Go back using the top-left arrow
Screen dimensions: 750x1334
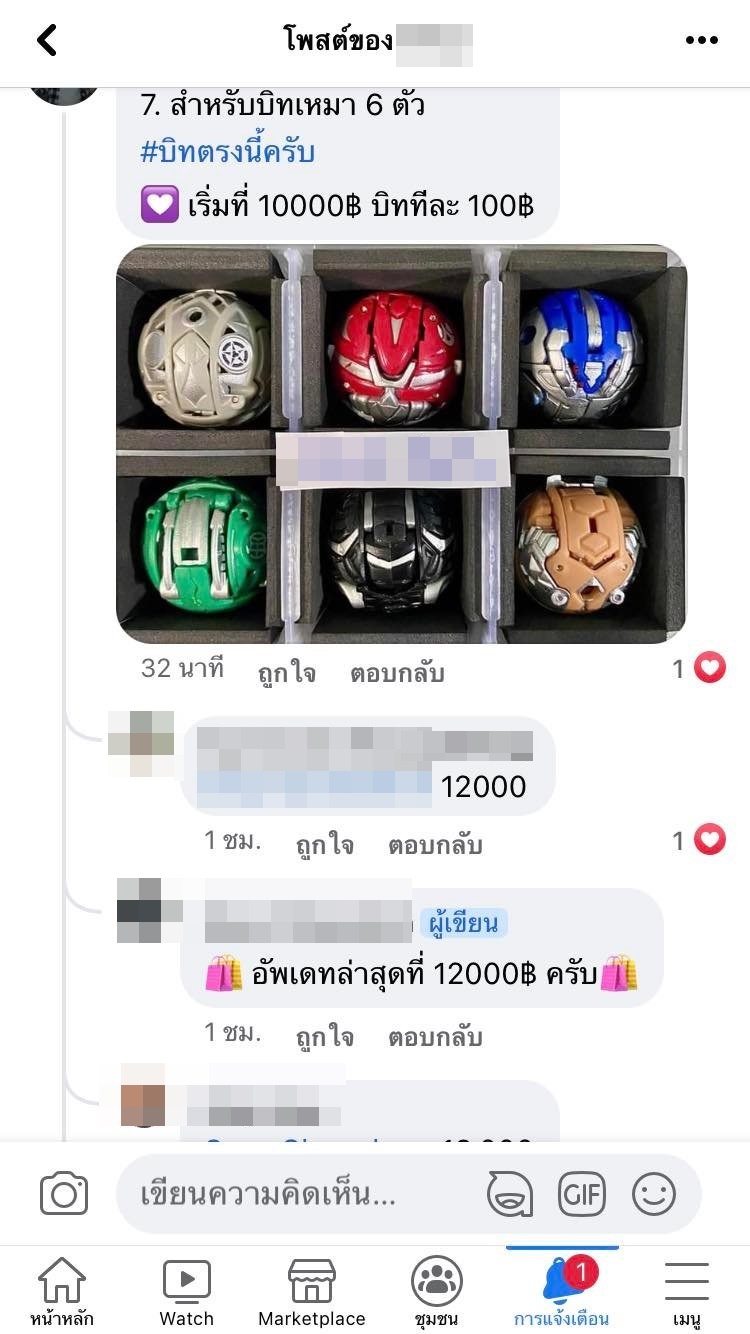[47, 40]
